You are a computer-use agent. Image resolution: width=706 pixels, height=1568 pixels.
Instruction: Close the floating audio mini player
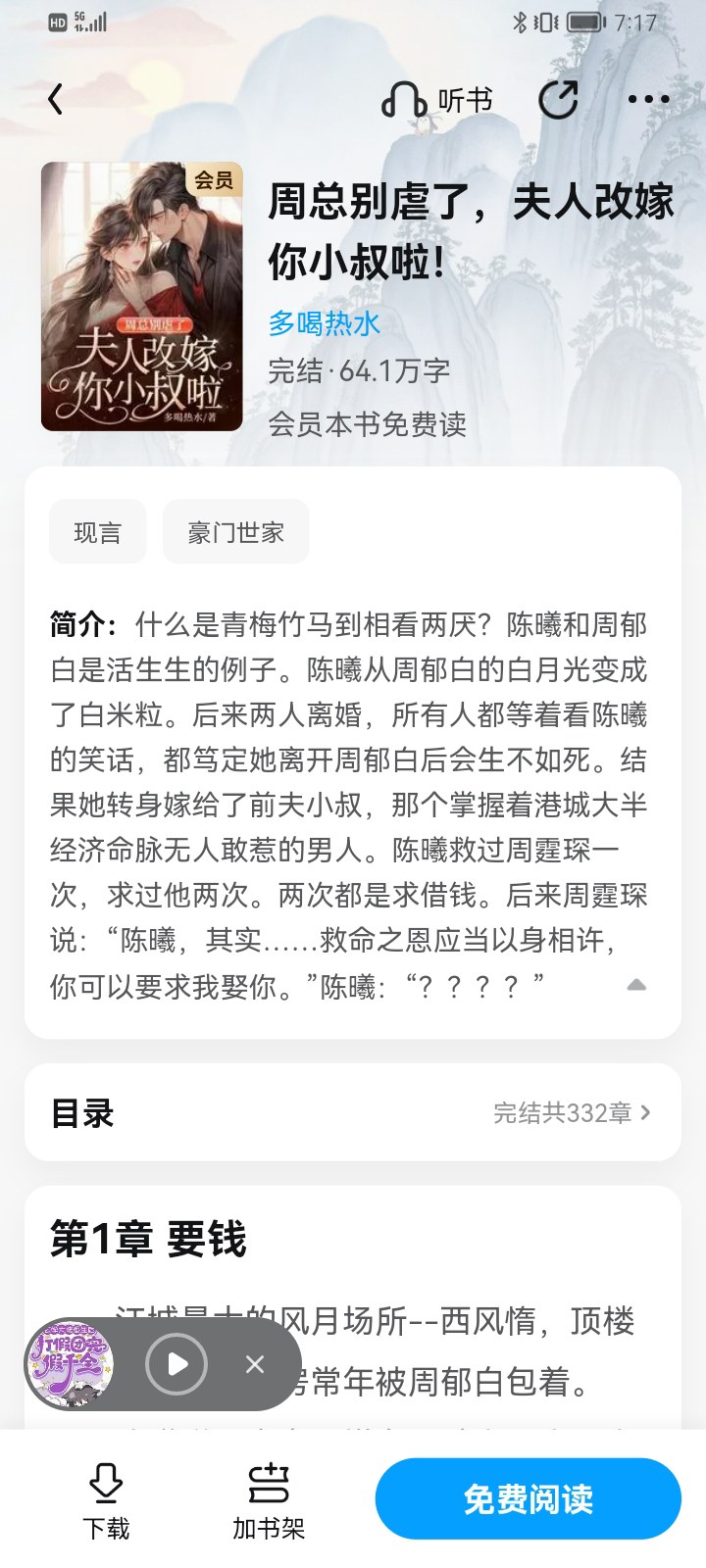[255, 1364]
